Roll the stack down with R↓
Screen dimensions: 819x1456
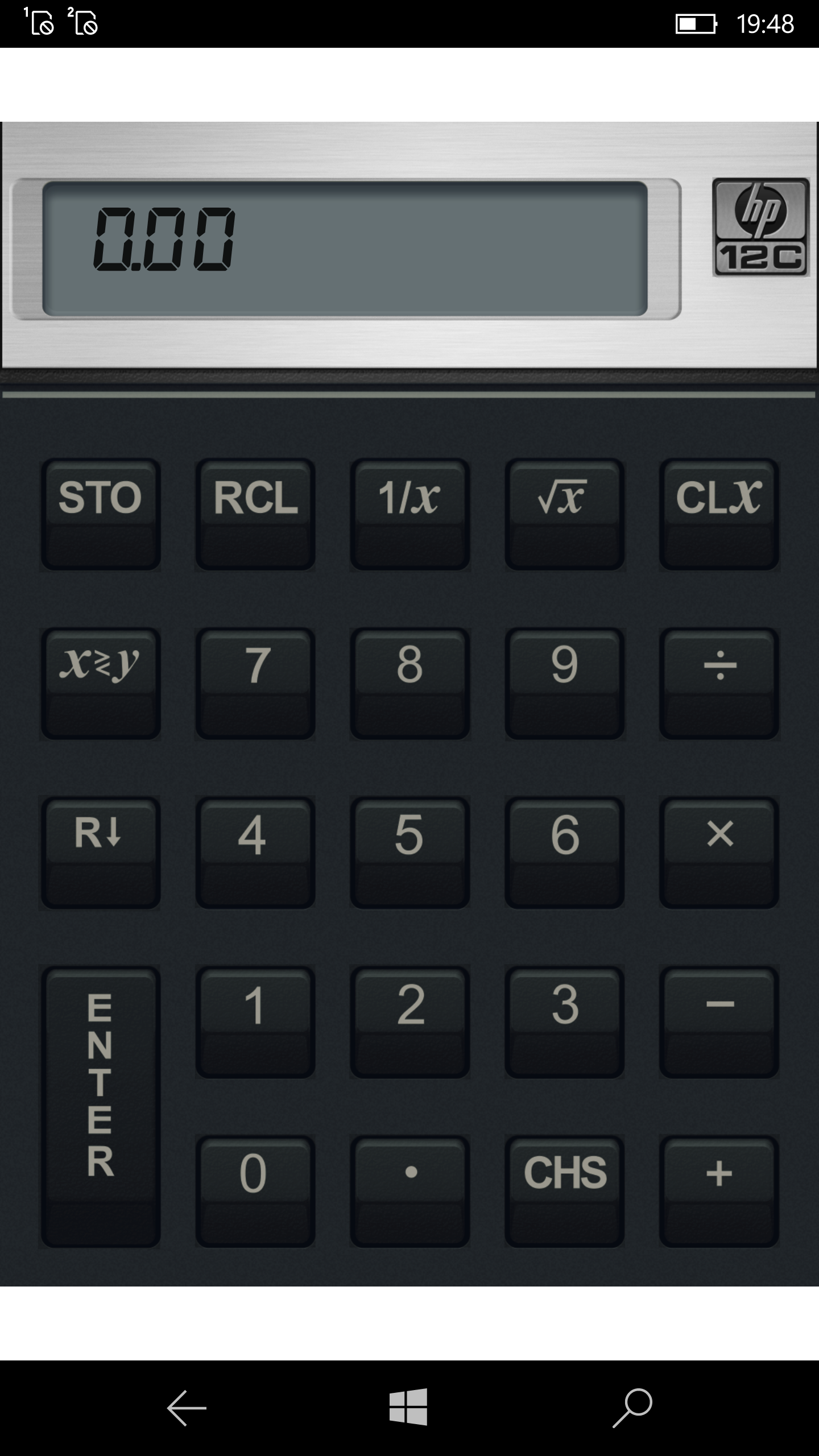tap(100, 853)
